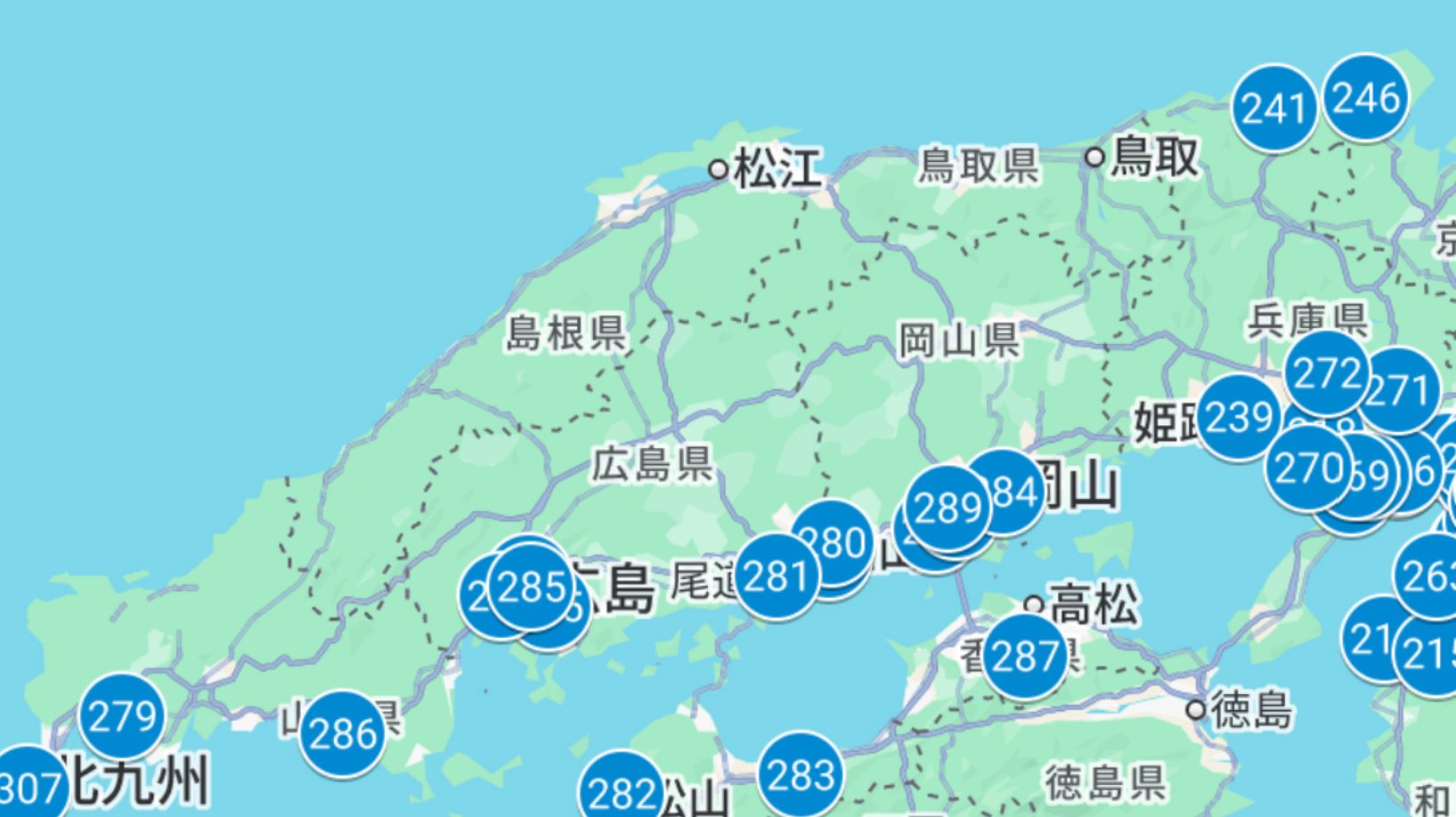Image resolution: width=1456 pixels, height=817 pixels.
Task: Open marker 307 near Kitakyushu
Action: point(28,788)
